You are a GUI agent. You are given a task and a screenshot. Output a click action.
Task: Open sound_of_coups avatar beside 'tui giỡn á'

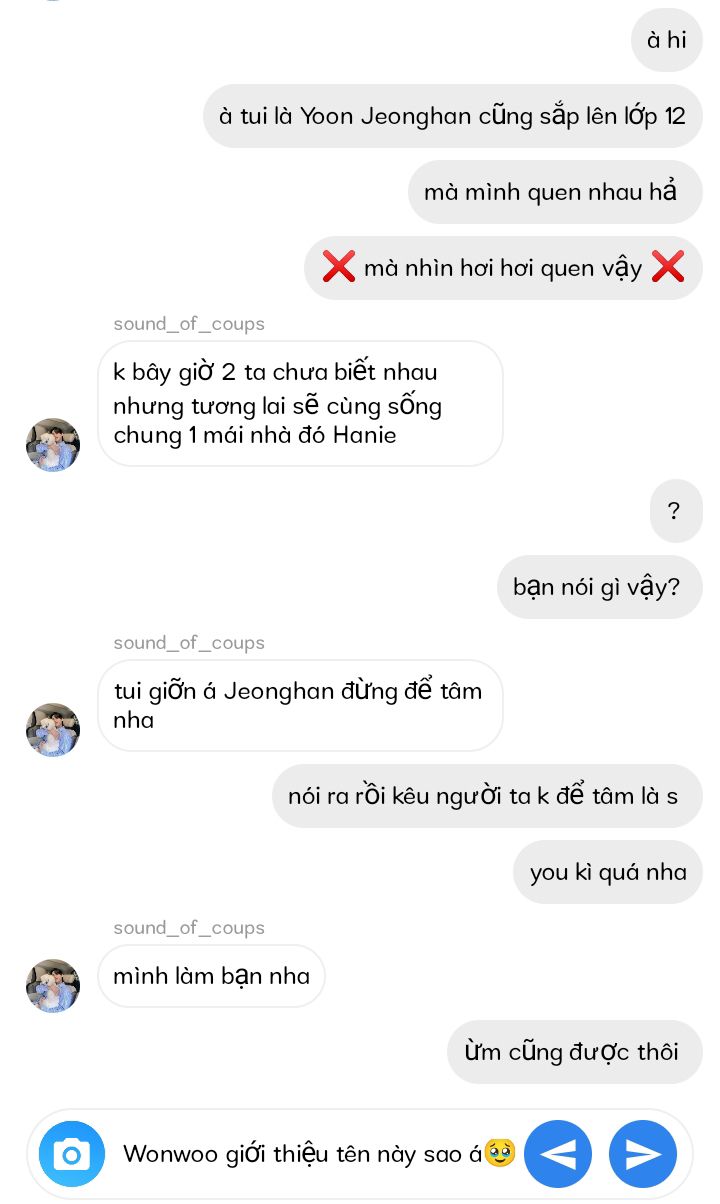pos(53,729)
